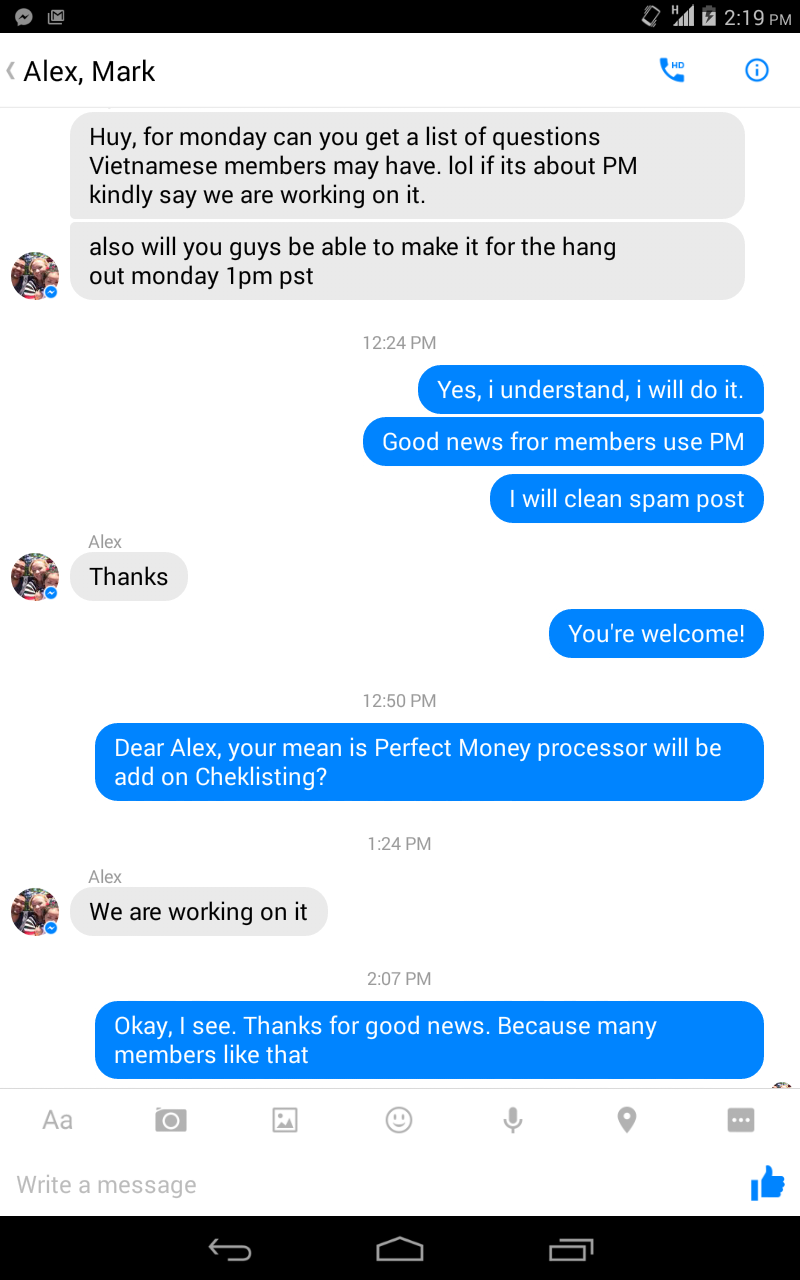800x1280 pixels.
Task: Open conversation info details
Action: coord(757,70)
